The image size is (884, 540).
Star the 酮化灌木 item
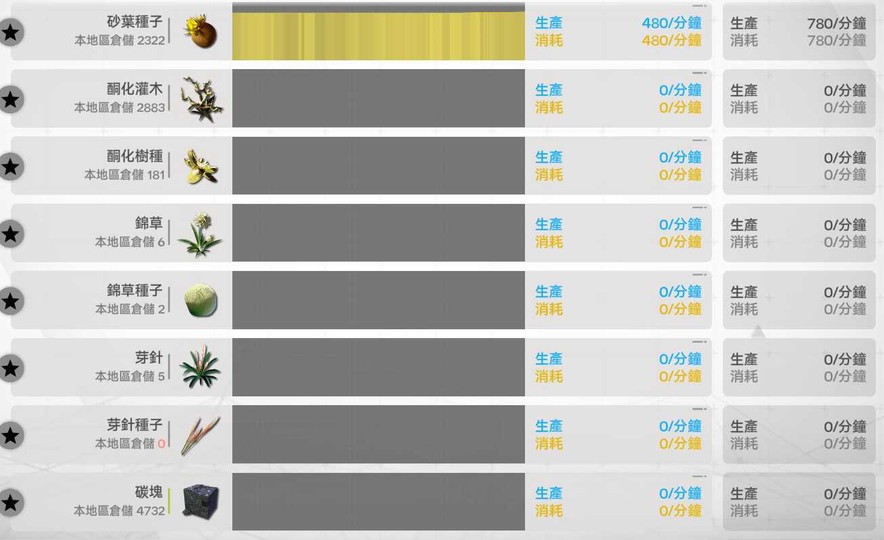[x=10, y=99]
